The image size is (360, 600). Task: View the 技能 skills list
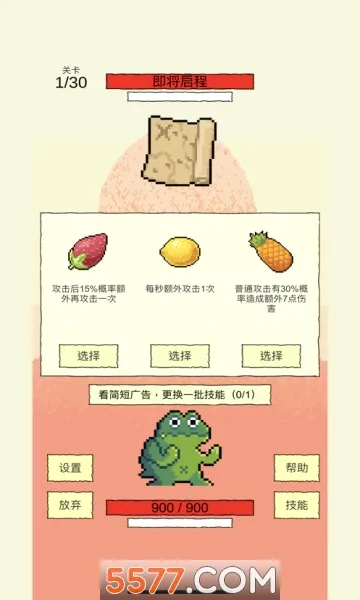coord(296,505)
